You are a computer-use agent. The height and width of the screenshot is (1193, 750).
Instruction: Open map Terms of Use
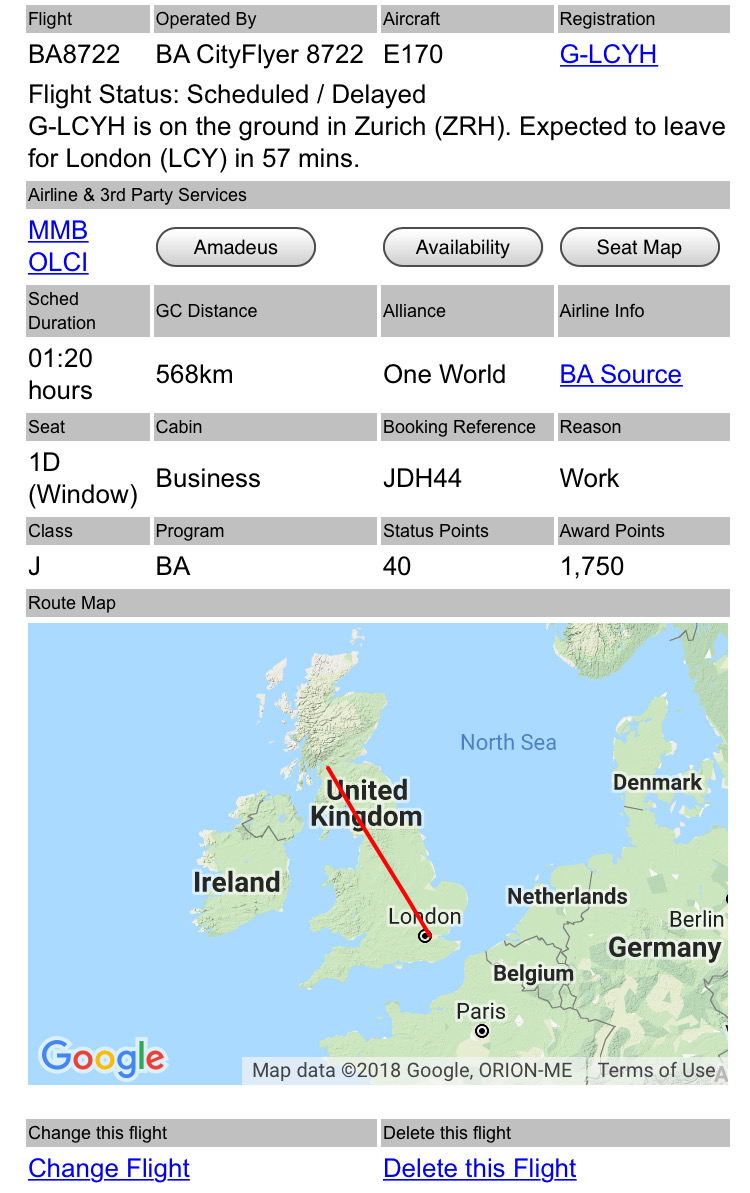pos(656,1070)
